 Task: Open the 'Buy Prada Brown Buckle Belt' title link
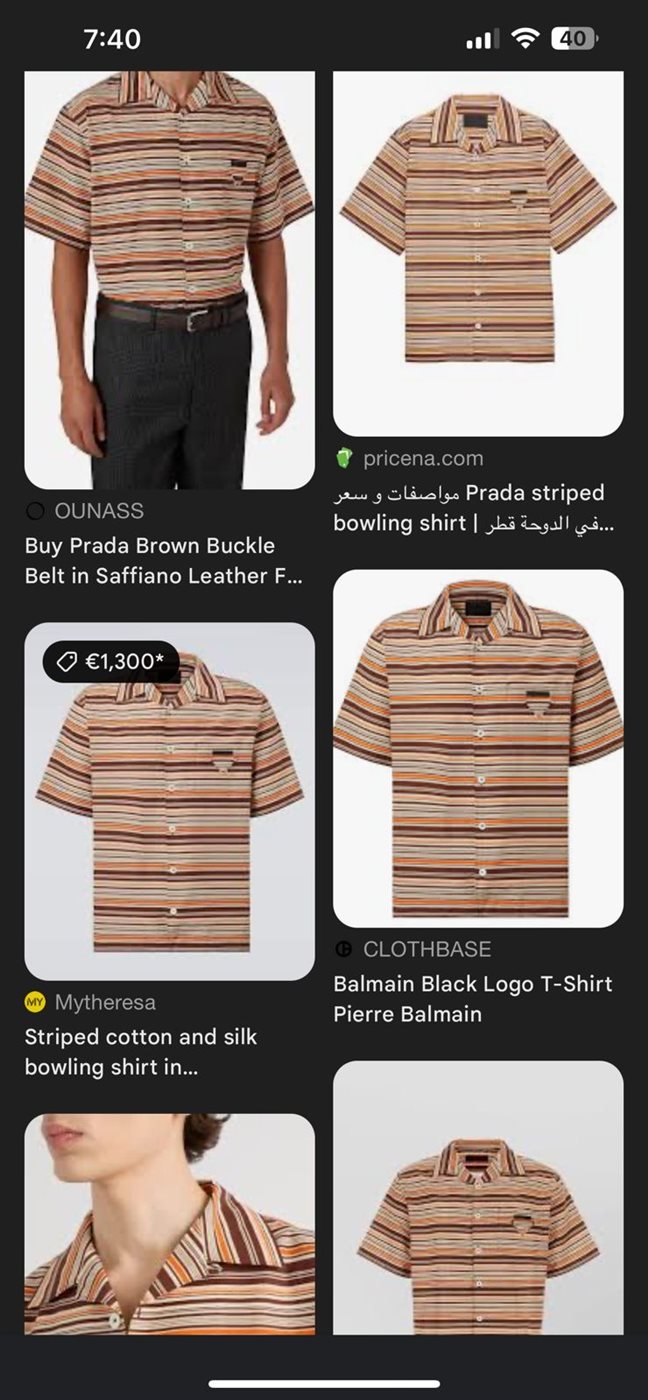pos(163,561)
